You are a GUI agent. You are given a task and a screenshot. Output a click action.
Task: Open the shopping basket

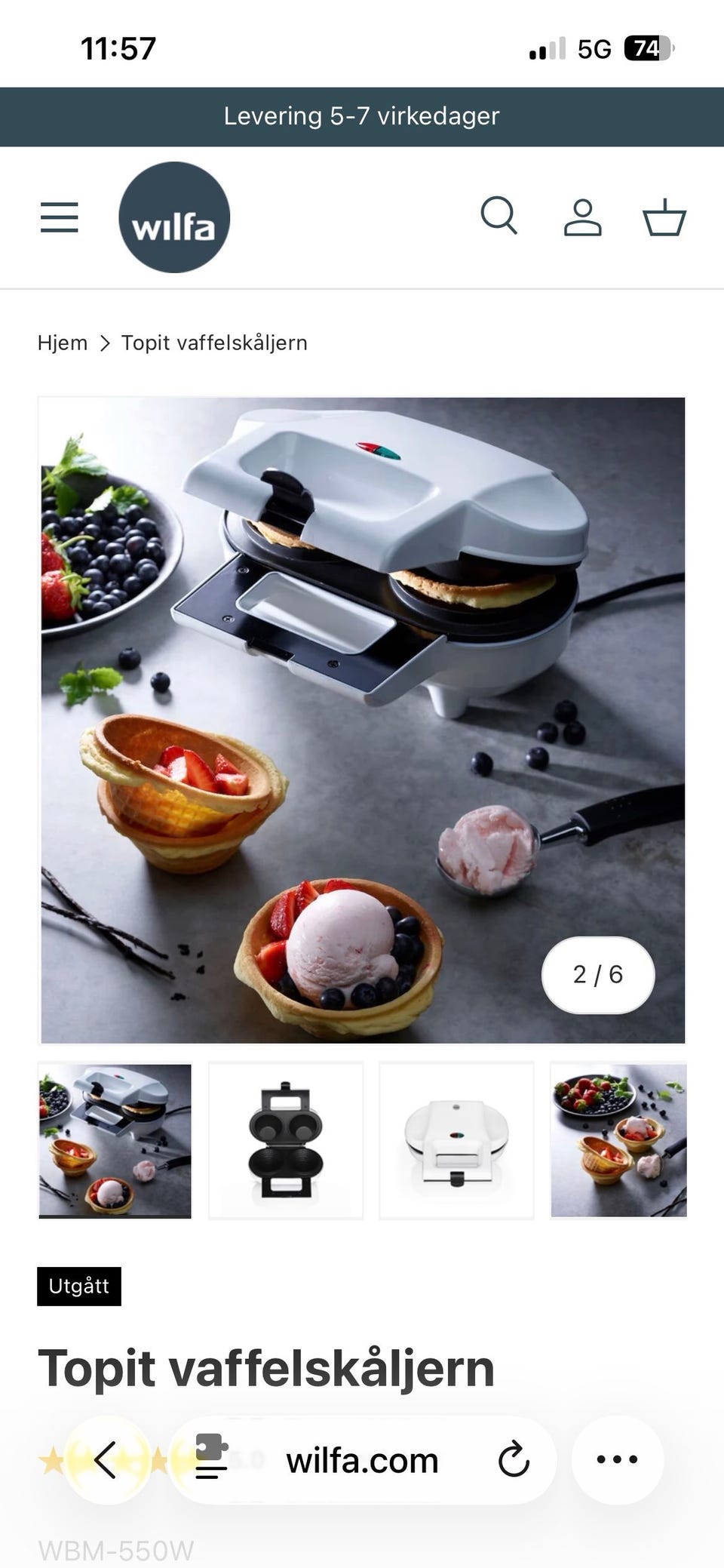coord(664,217)
